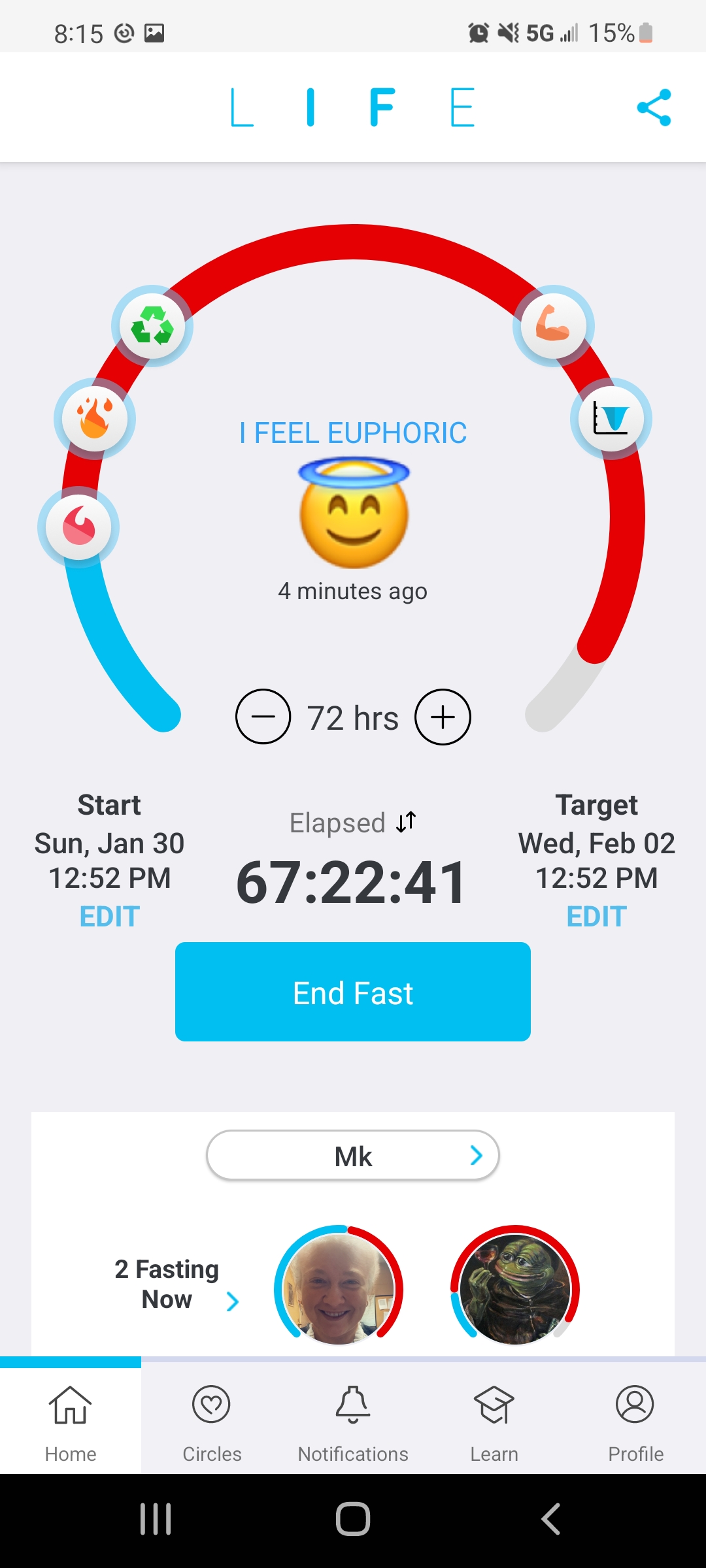Edit the fast start time
The image size is (706, 1568).
click(x=110, y=917)
